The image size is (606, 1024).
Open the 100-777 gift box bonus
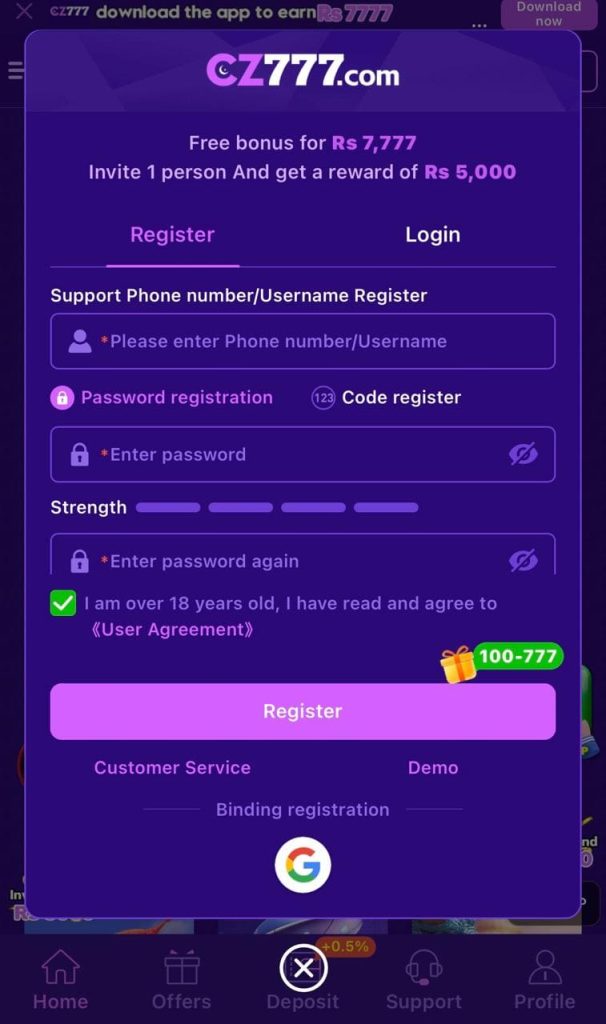pos(460,663)
